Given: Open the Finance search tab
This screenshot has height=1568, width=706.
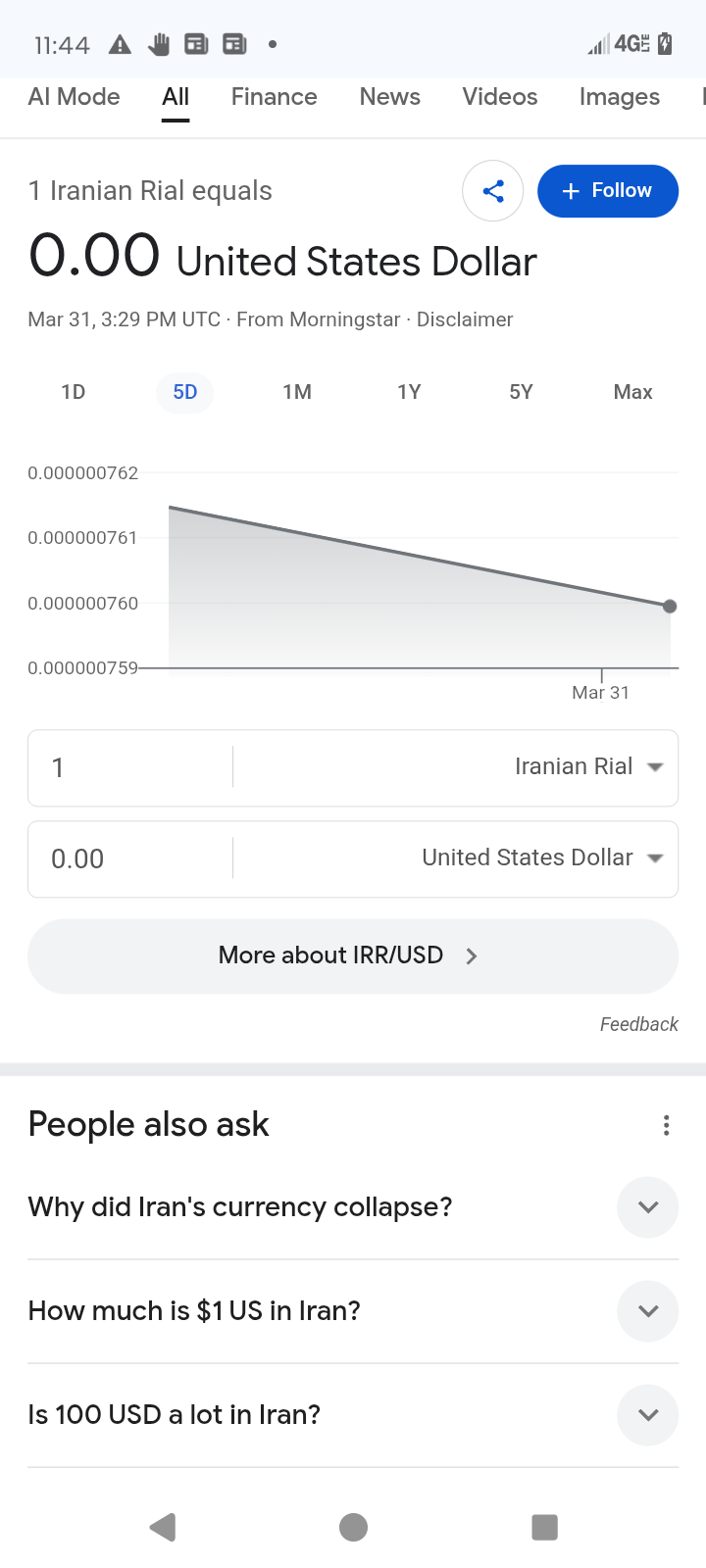Looking at the screenshot, I should 274,97.
